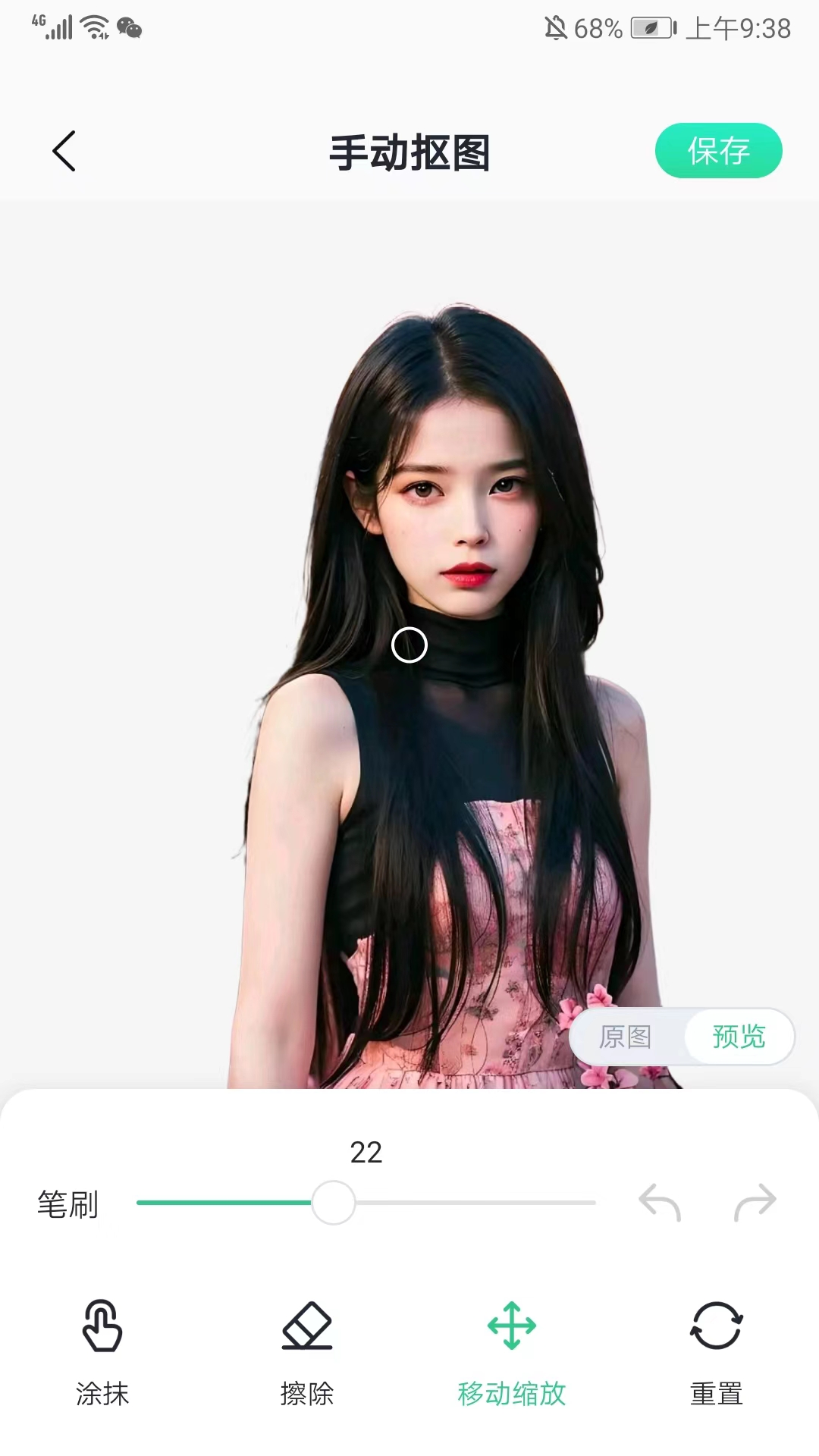
Task: Choose the 涂抹 smear tool
Action: click(x=102, y=1350)
